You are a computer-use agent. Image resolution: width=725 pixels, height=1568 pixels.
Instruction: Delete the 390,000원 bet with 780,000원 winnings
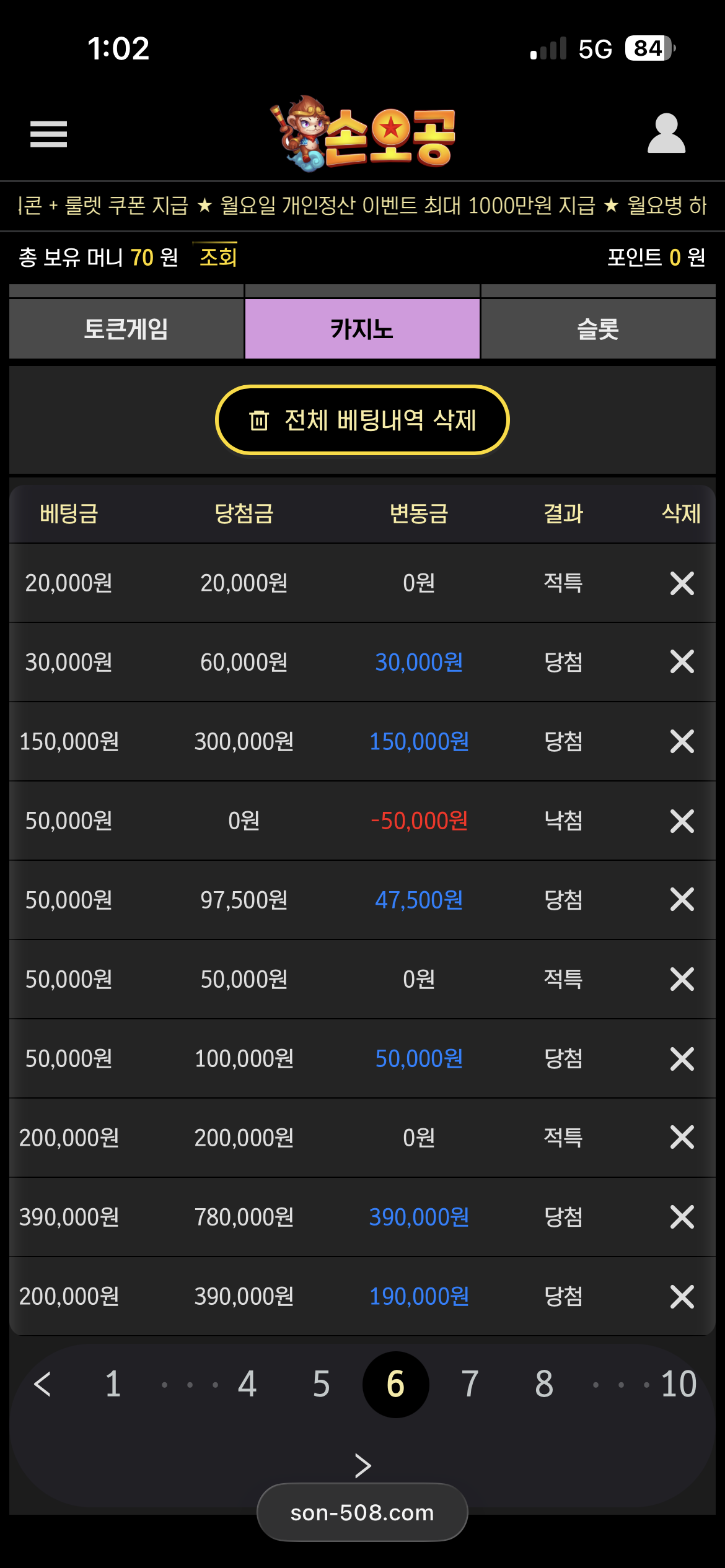click(682, 1217)
